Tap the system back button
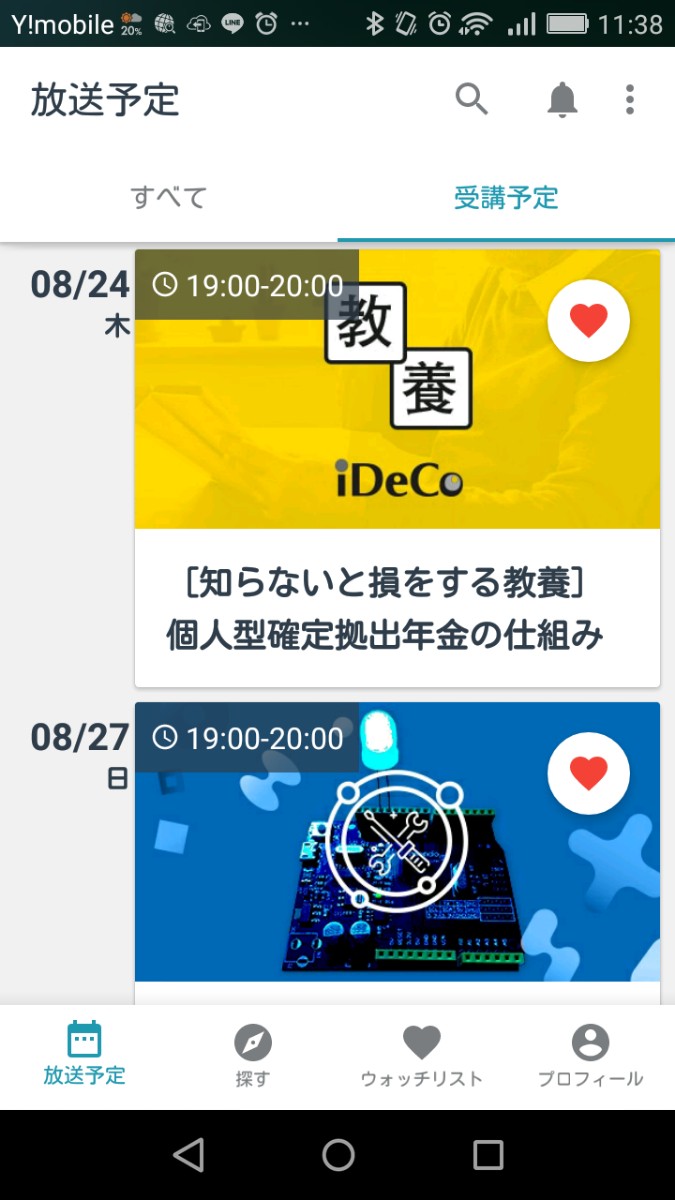 pos(188,1155)
